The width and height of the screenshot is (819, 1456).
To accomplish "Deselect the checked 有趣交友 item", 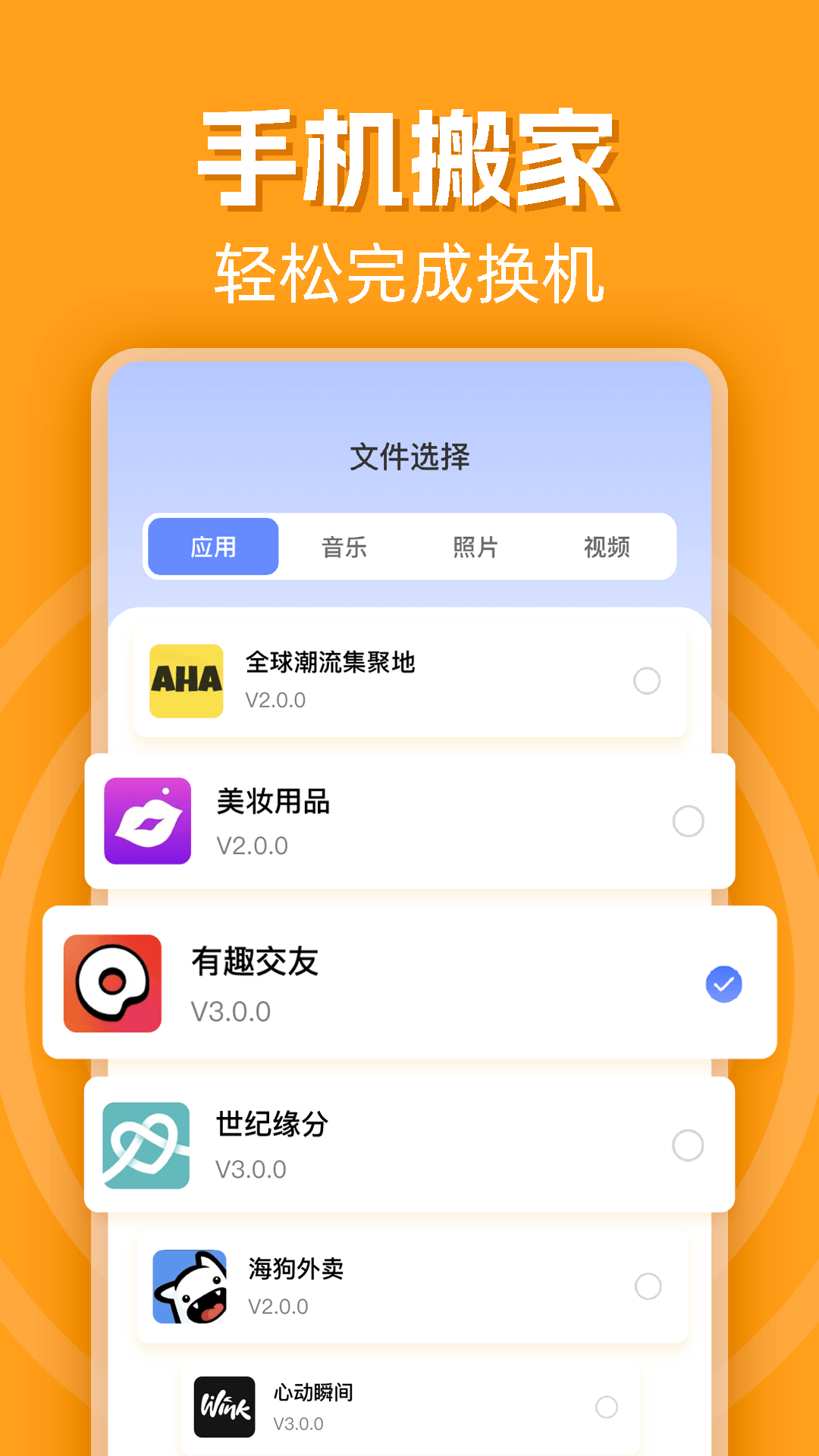I will pos(723,982).
